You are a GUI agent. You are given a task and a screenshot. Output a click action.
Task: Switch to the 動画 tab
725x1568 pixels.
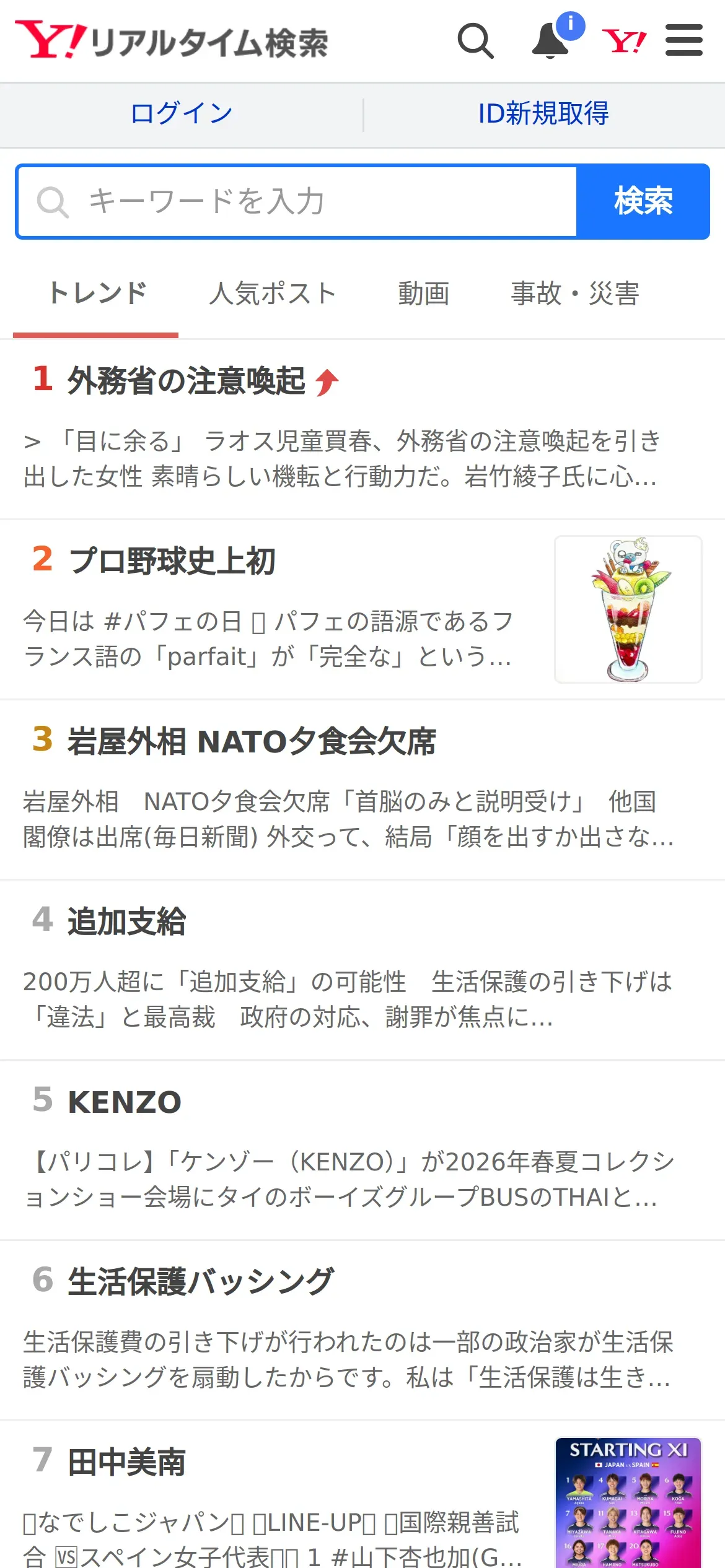coord(424,293)
